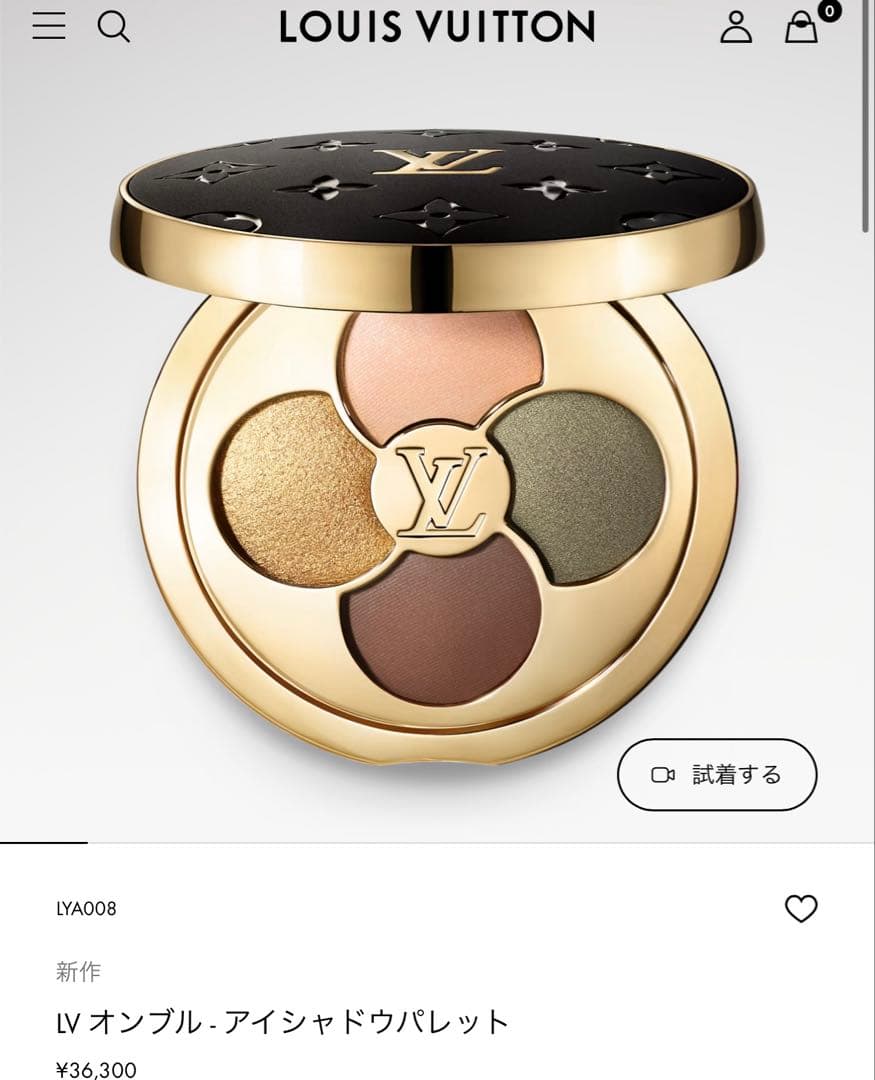Image resolution: width=875 pixels, height=1080 pixels.
Task: Open the search icon
Action: (114, 27)
